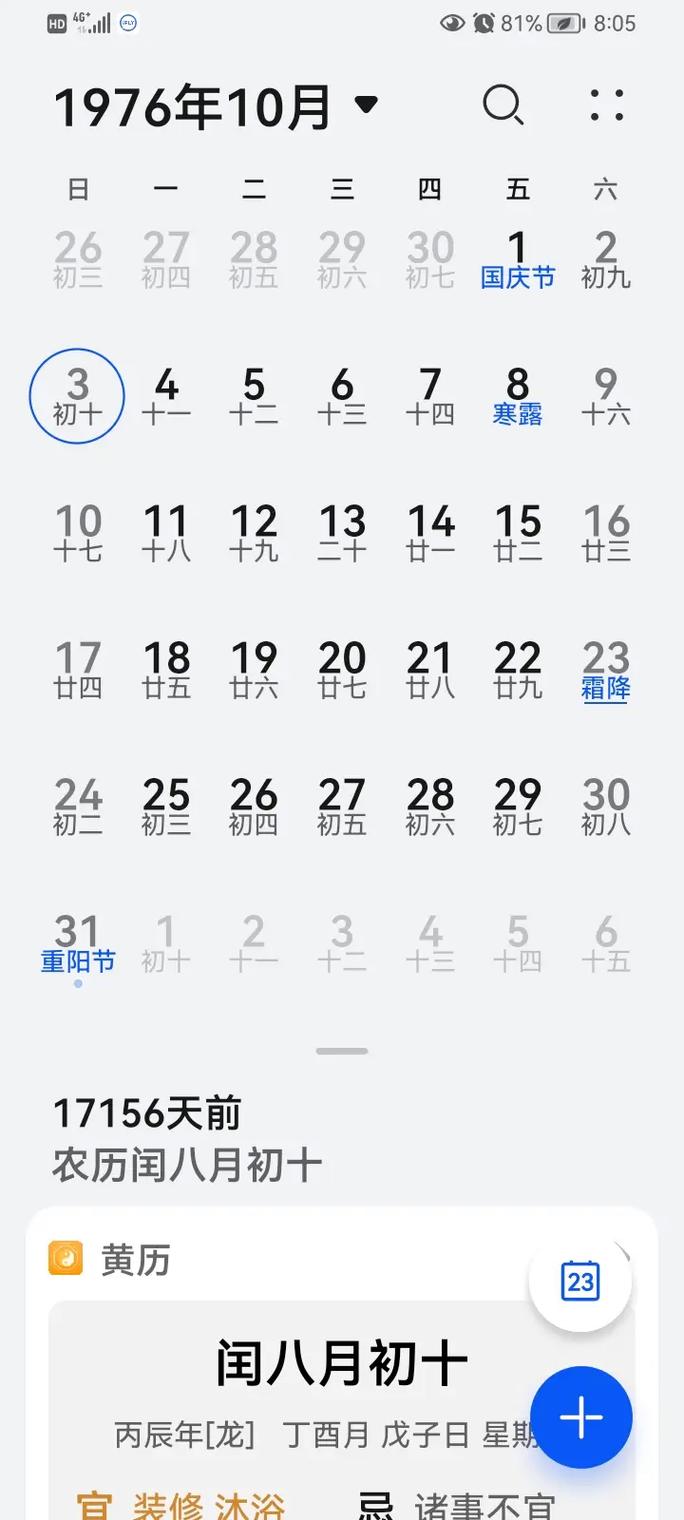The width and height of the screenshot is (684, 1520).
Task: Tap the calendar collapse handle bar
Action: pyautogui.click(x=342, y=1051)
